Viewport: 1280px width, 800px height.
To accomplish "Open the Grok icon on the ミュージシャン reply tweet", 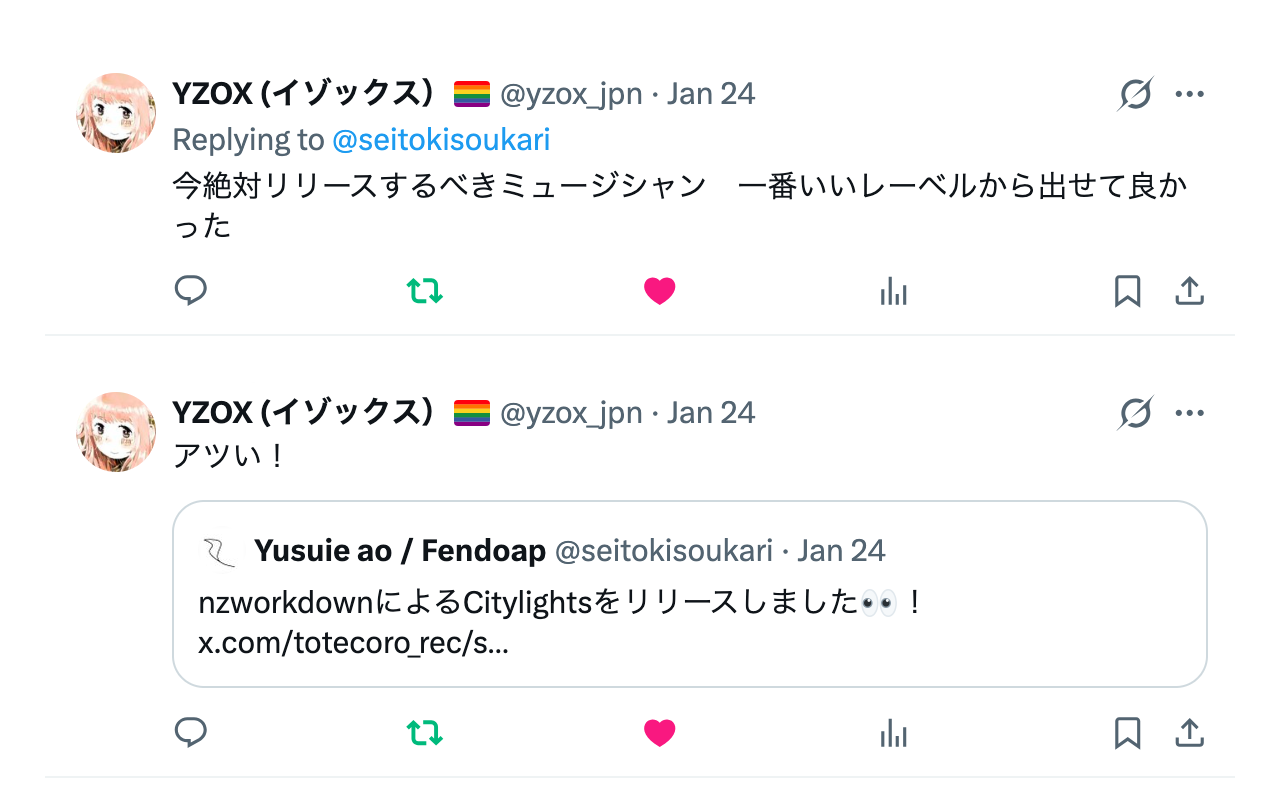I will click(x=1135, y=94).
